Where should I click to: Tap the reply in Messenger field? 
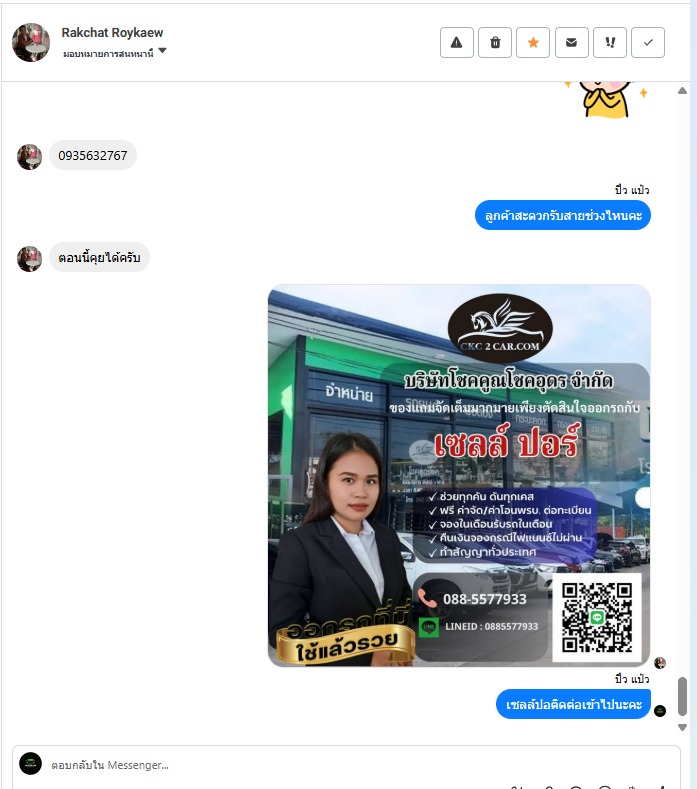340,765
